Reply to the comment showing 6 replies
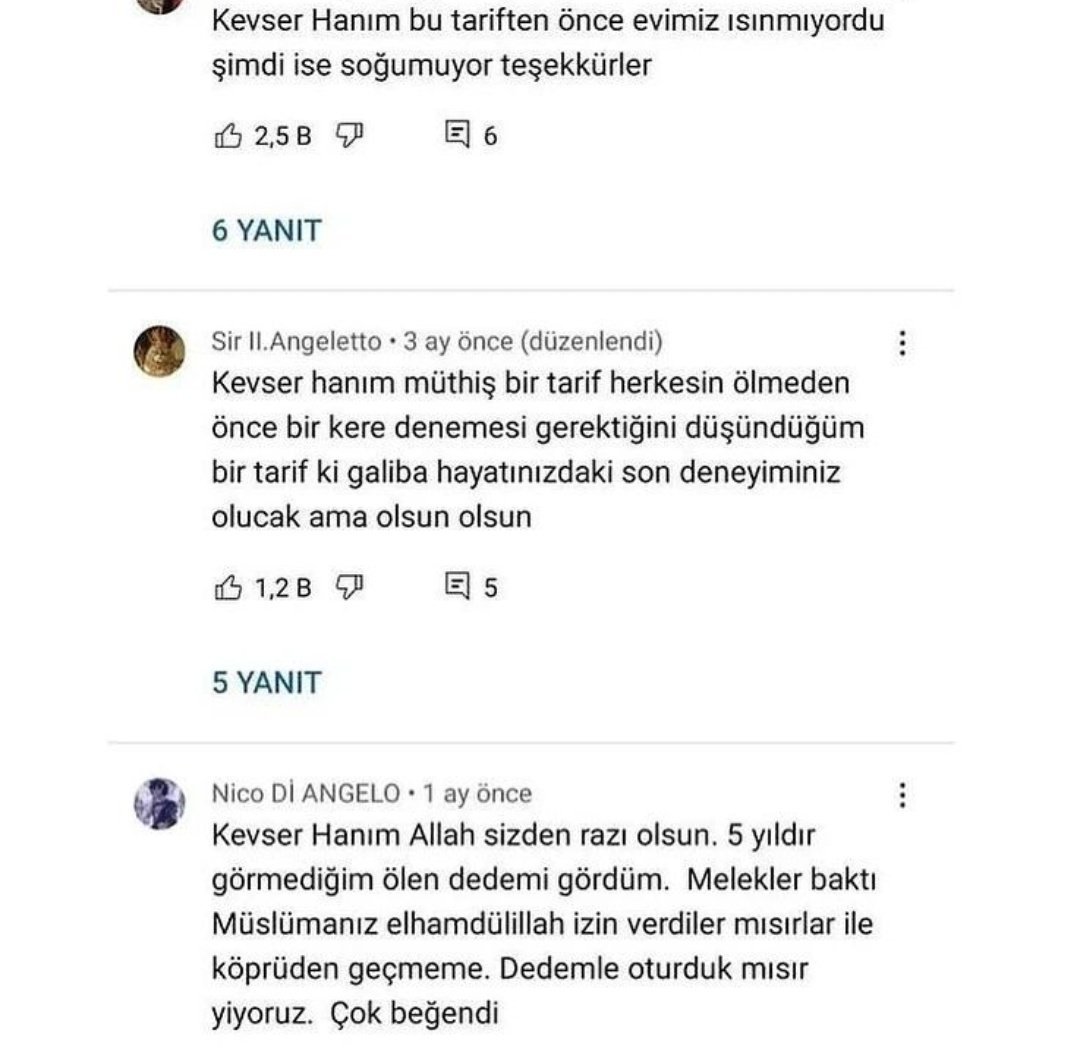This screenshot has height=1059, width=1080. [457, 135]
